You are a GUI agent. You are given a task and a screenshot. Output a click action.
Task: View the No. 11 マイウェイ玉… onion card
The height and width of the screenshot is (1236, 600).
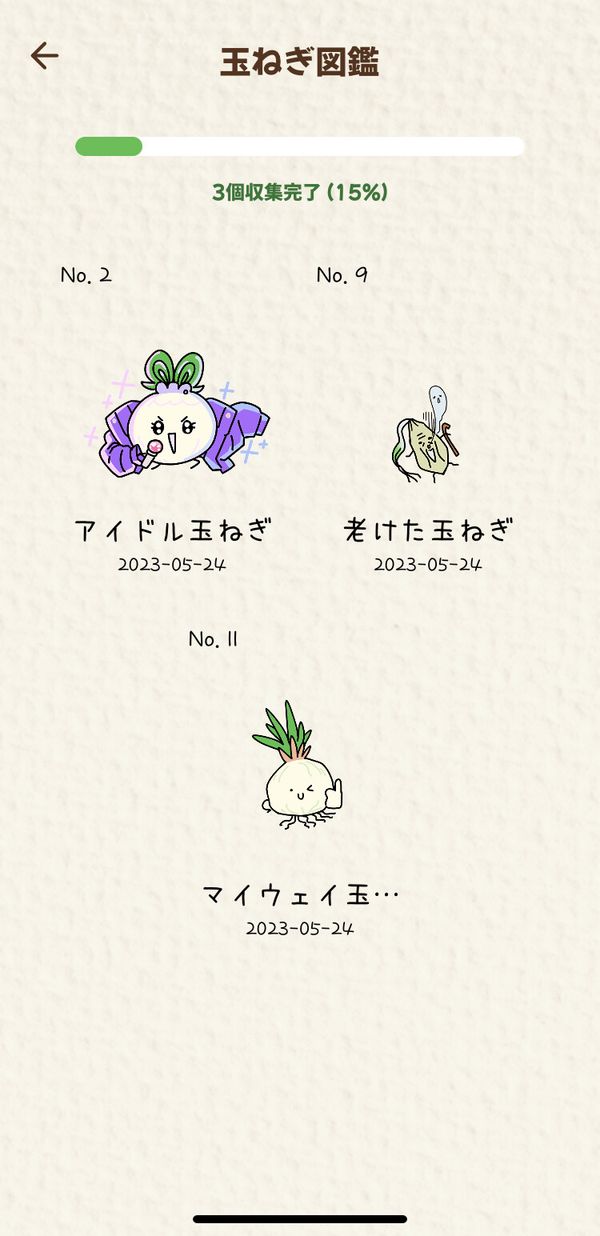tap(300, 784)
